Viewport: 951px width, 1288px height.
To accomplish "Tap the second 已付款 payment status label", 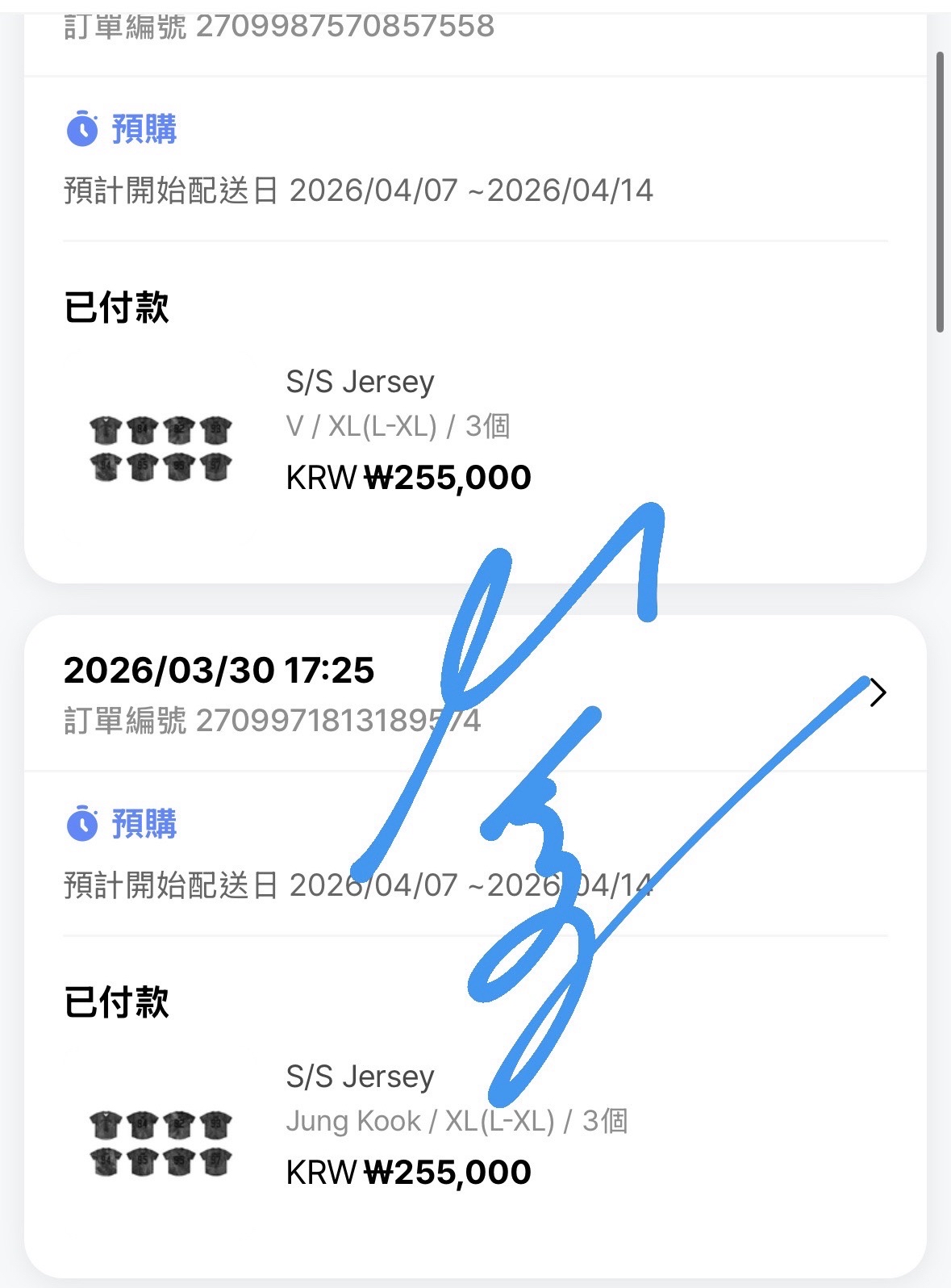I will (118, 1003).
